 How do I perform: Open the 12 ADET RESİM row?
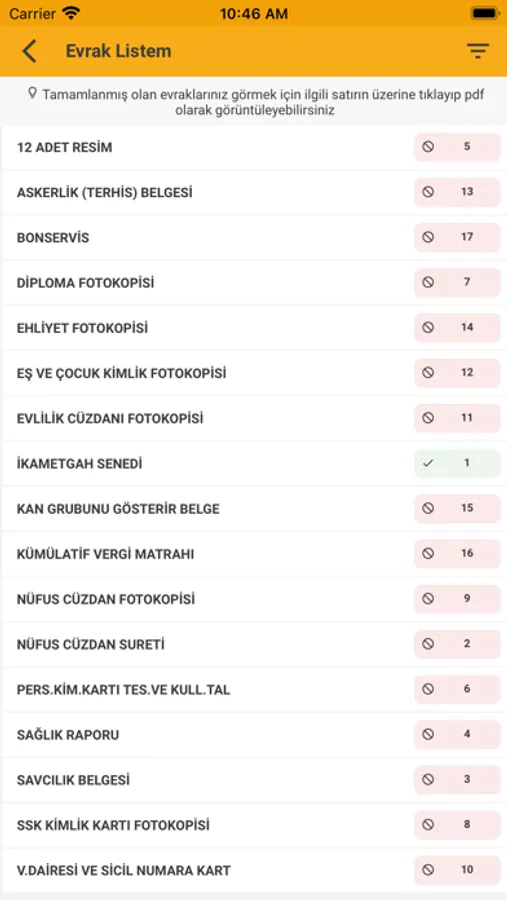click(x=253, y=148)
